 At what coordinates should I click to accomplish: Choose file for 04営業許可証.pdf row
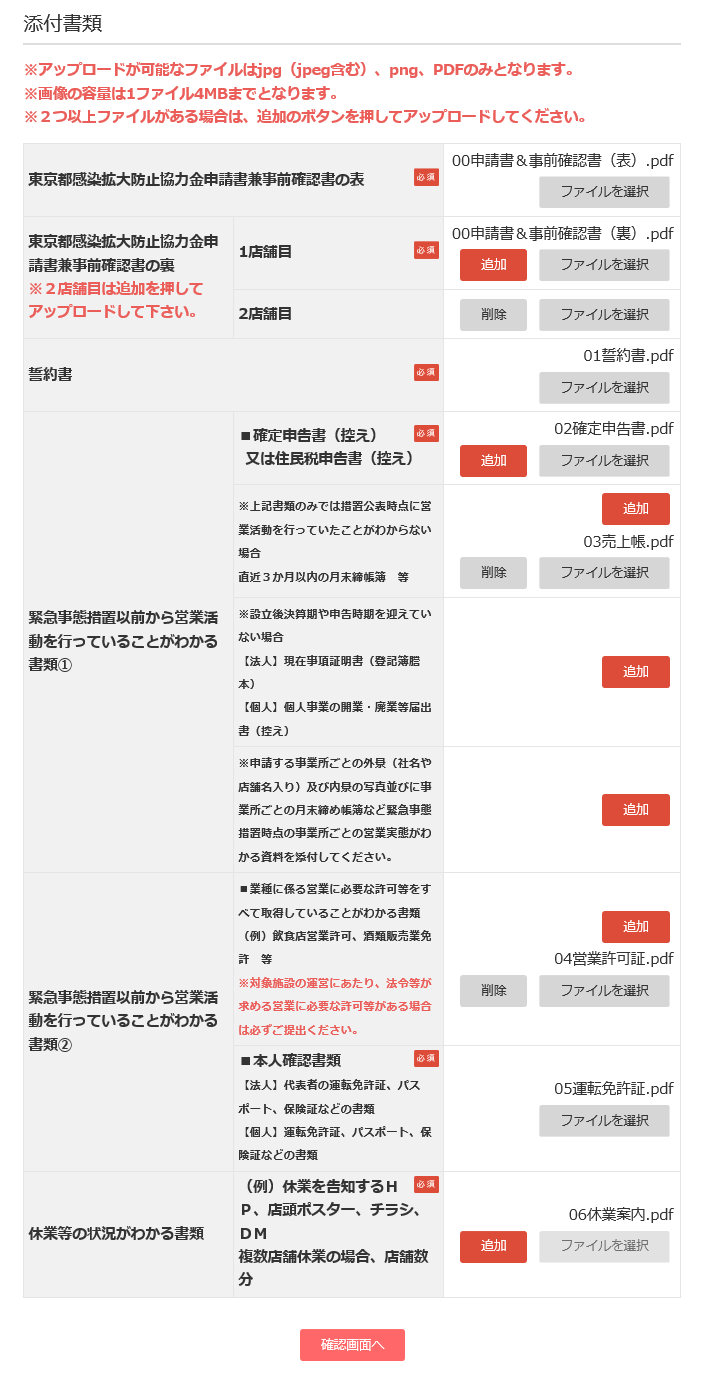coord(604,990)
